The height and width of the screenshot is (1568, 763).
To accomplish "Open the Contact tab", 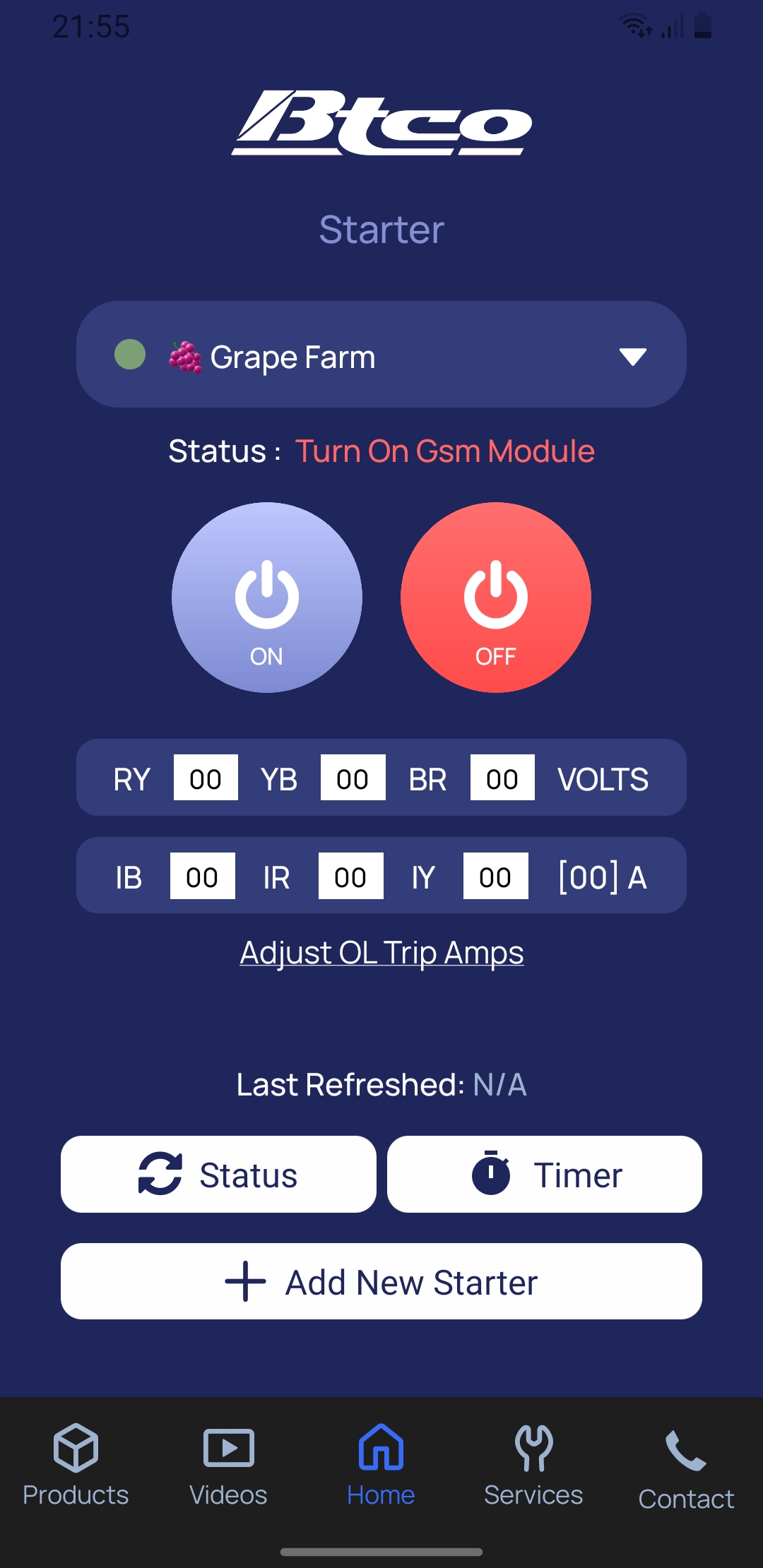I will click(686, 1469).
